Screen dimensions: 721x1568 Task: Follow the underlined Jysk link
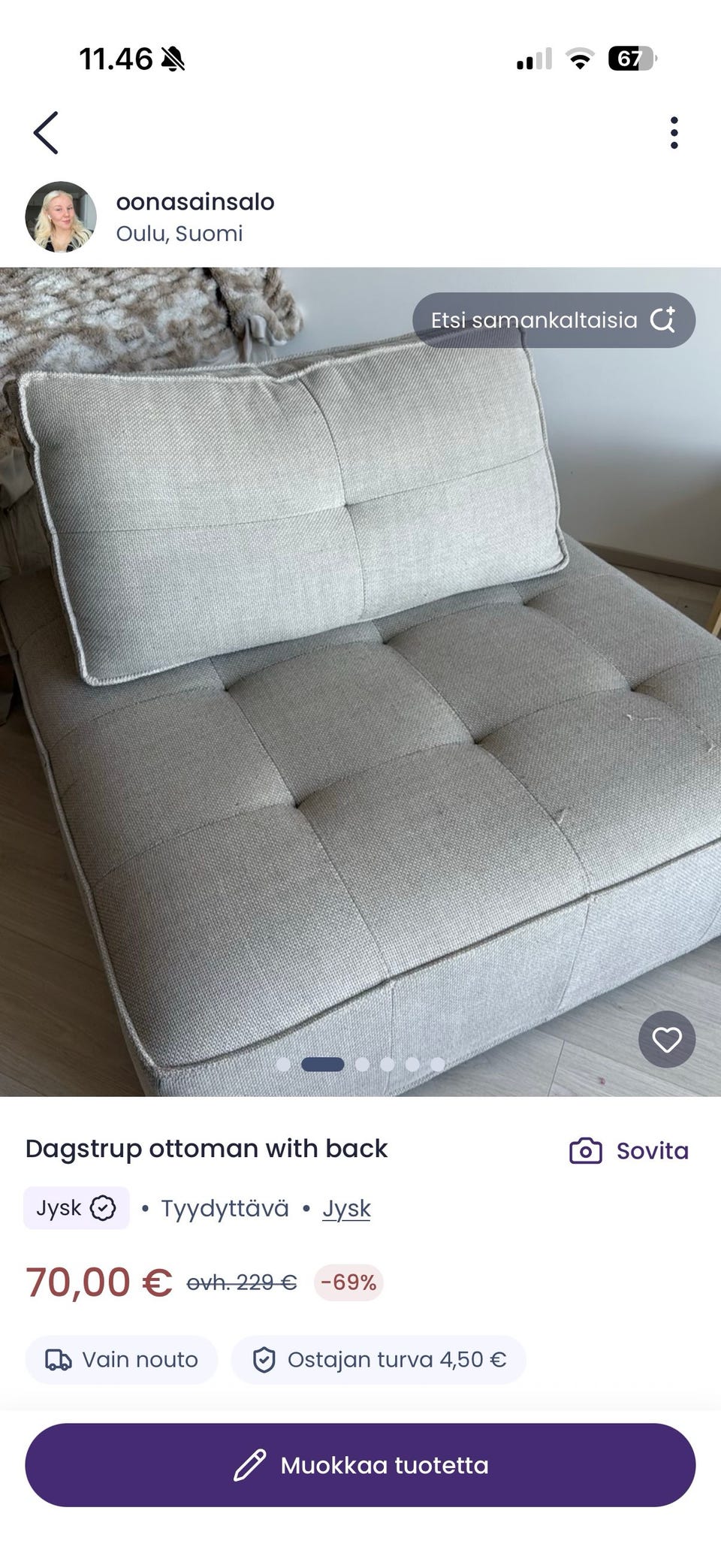tap(346, 1208)
